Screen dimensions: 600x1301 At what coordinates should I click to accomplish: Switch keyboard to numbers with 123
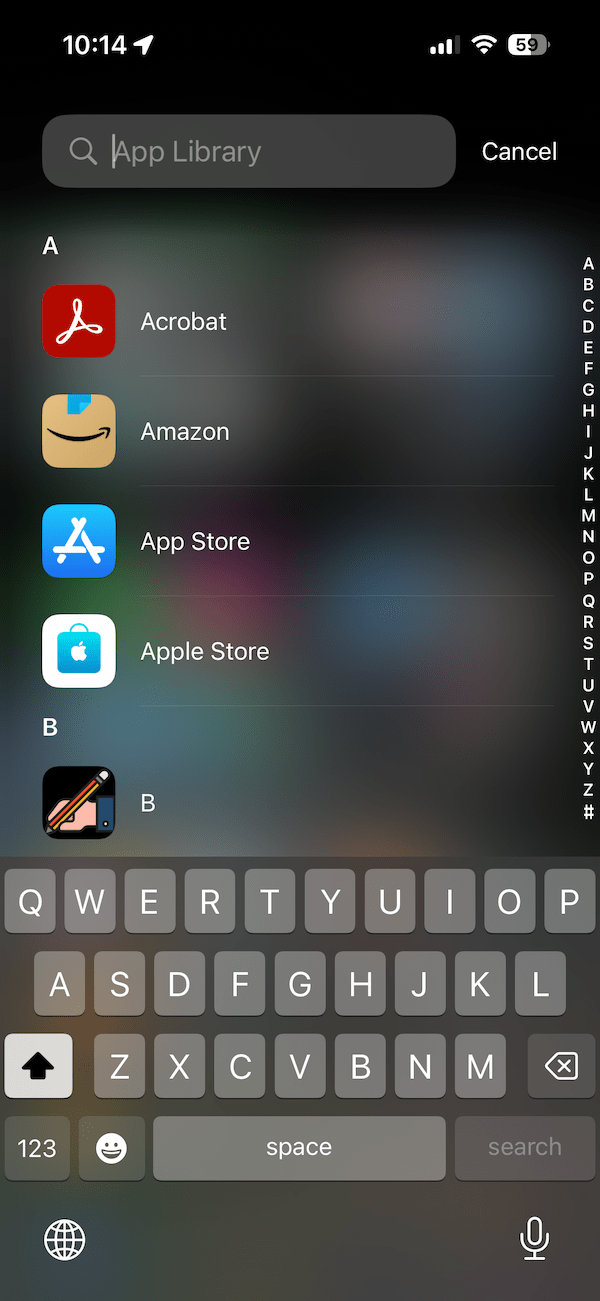coord(37,1148)
